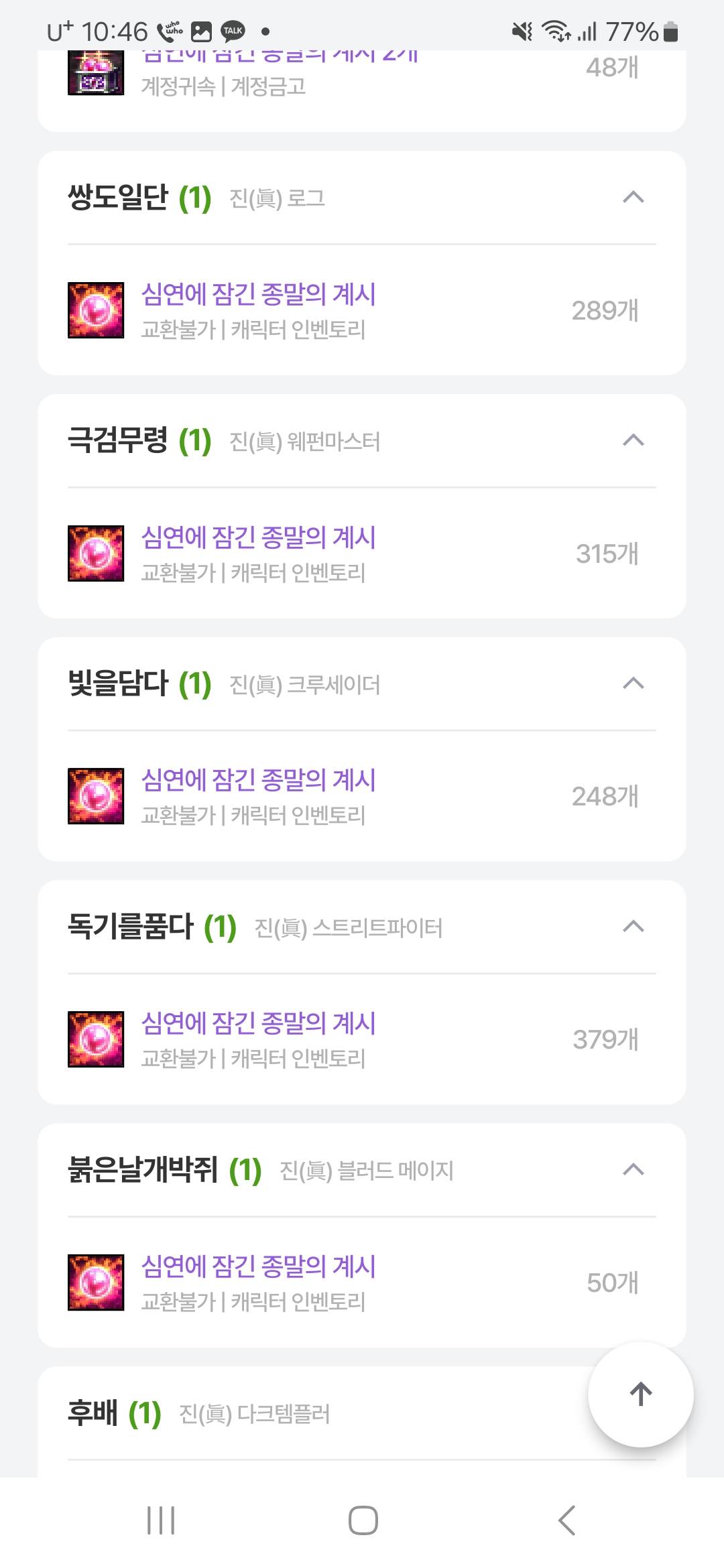Open recent apps from the navigation bar

[x=161, y=1520]
